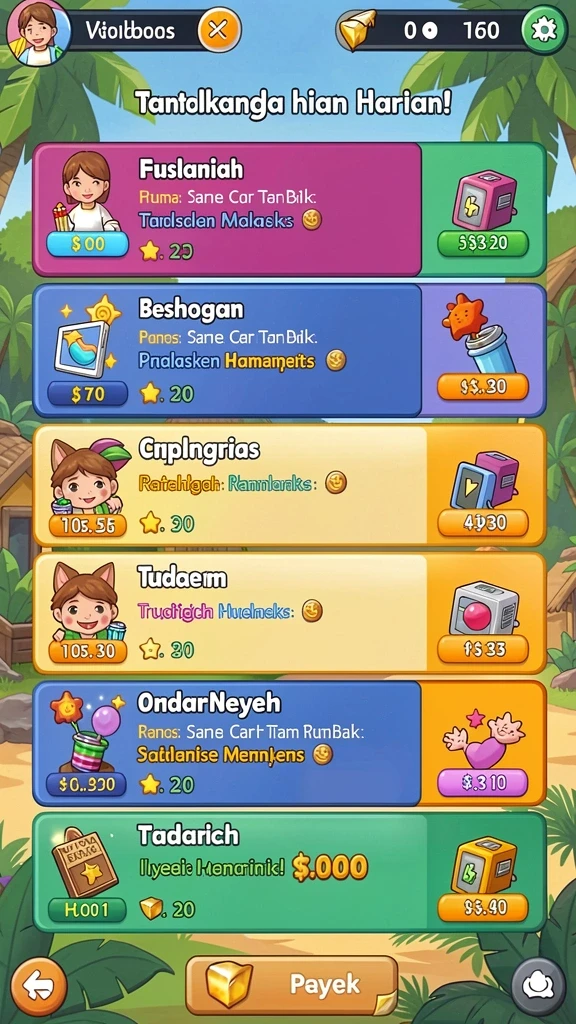Tap the Payek button
This screenshot has width=576, height=1024.
pyautogui.click(x=292, y=984)
